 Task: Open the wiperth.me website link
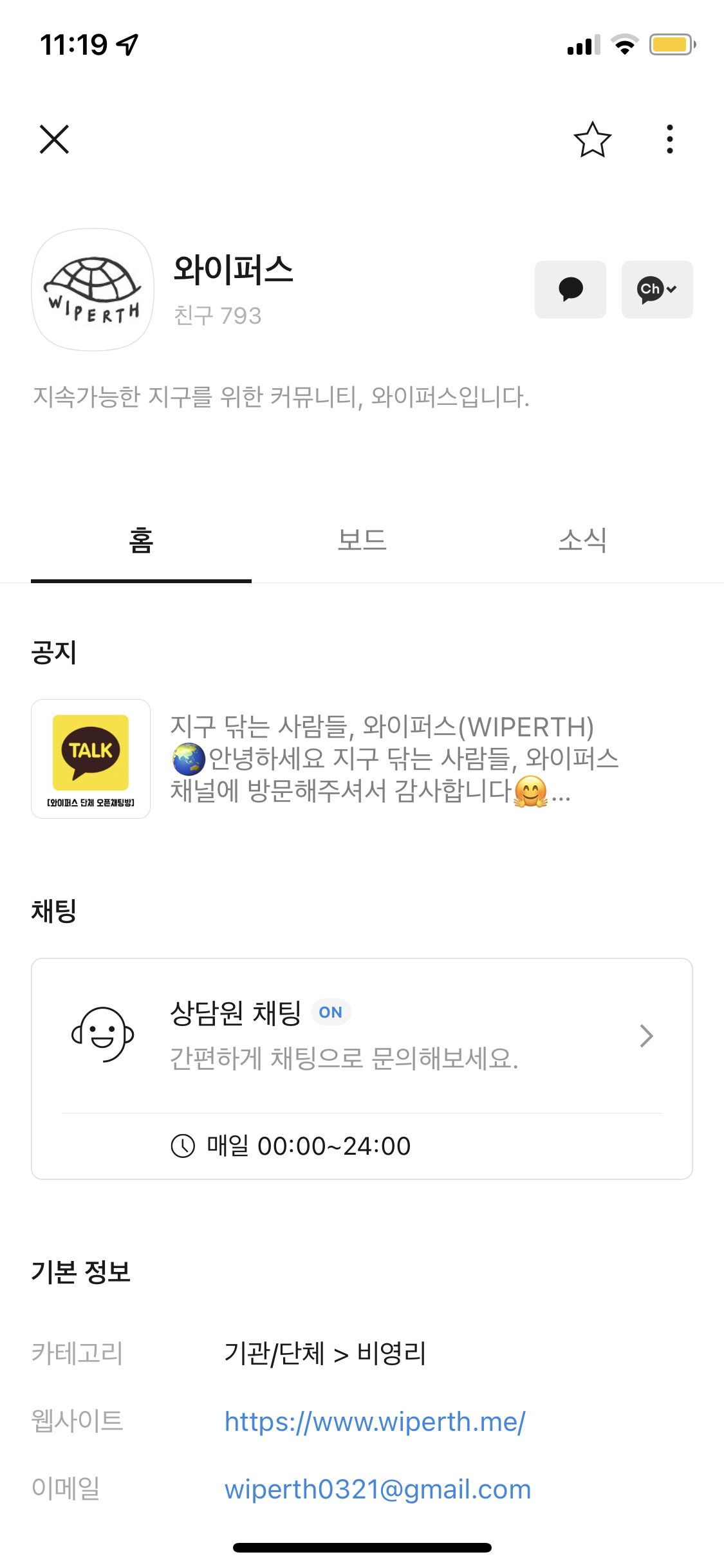click(375, 1422)
